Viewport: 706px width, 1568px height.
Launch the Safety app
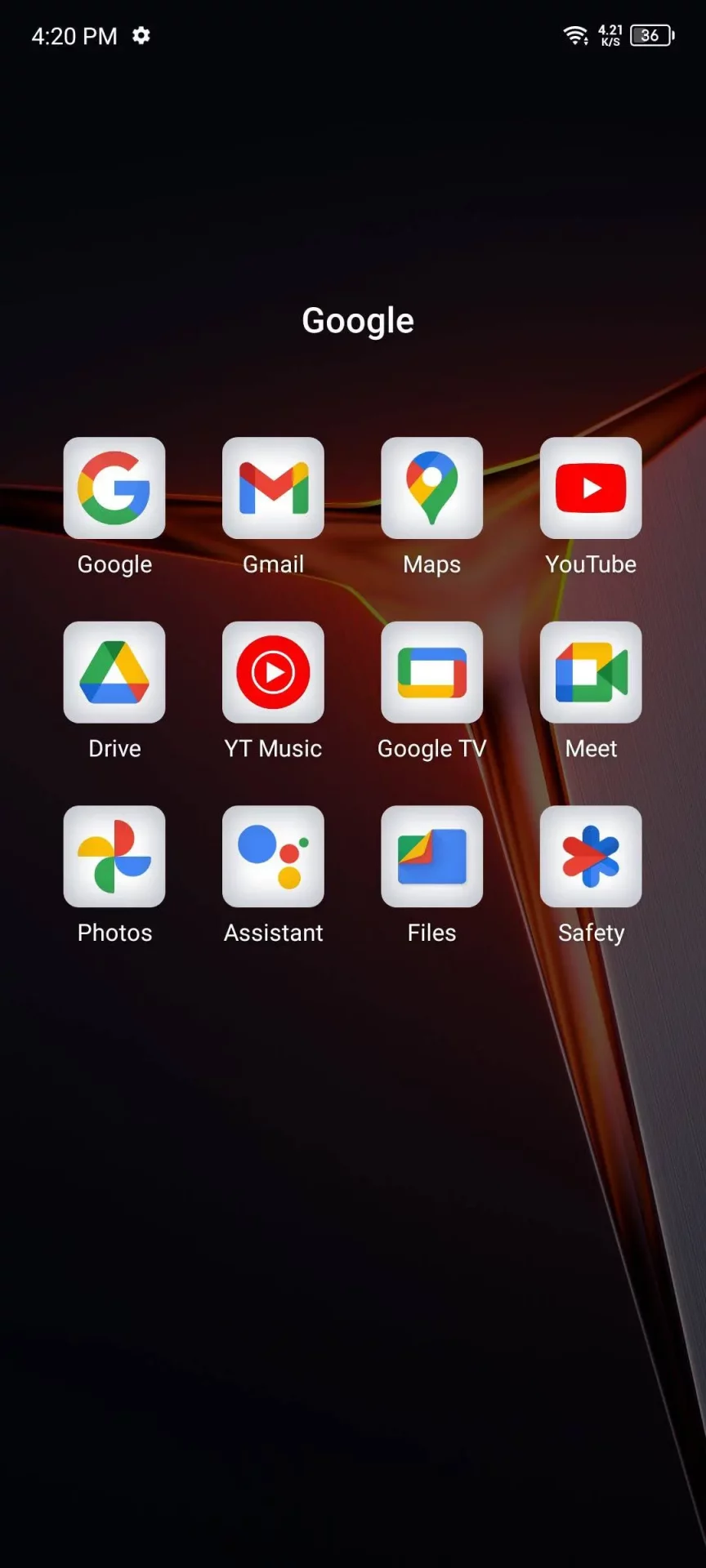pos(591,857)
